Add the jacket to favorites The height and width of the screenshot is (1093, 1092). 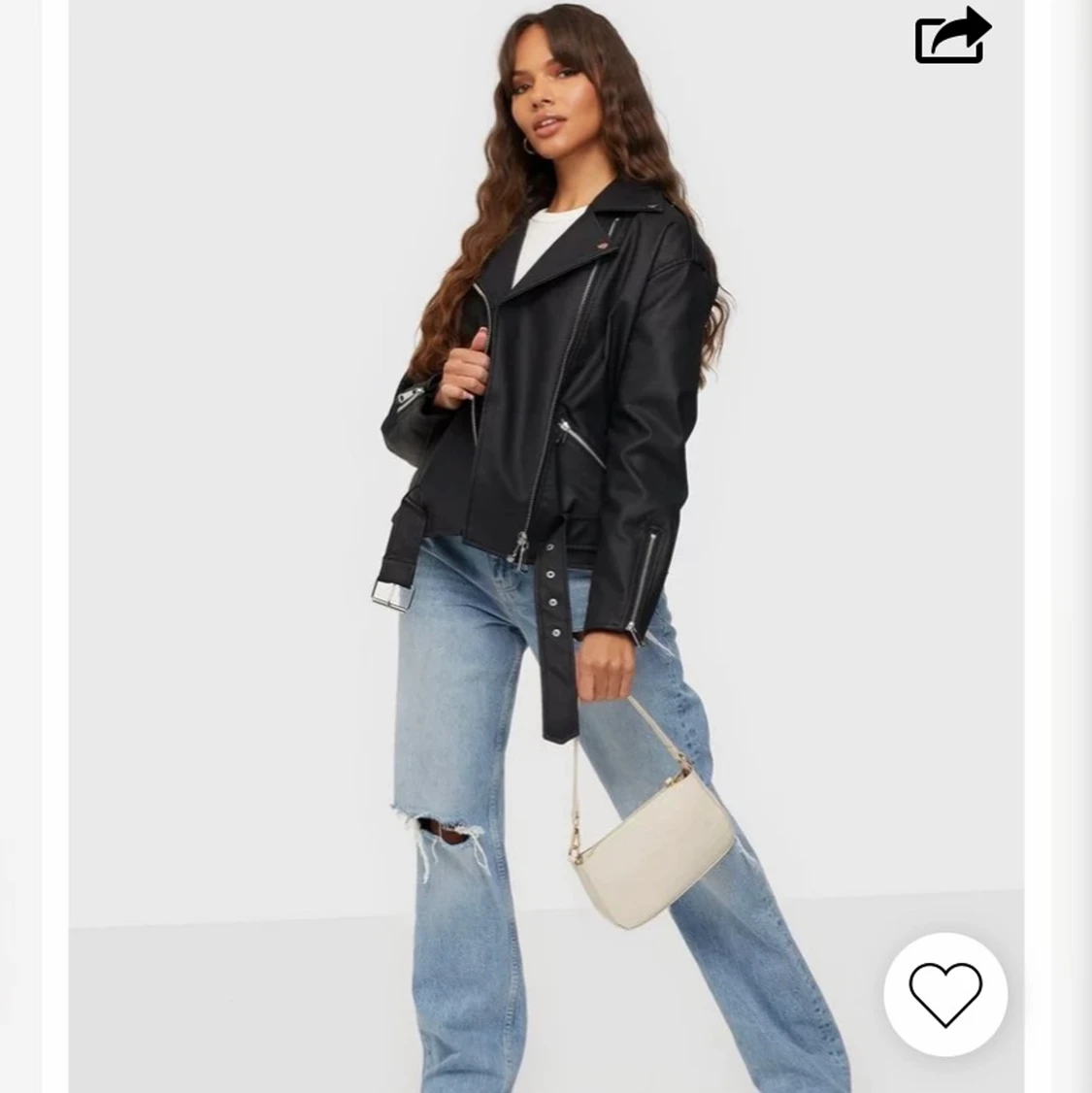(944, 994)
